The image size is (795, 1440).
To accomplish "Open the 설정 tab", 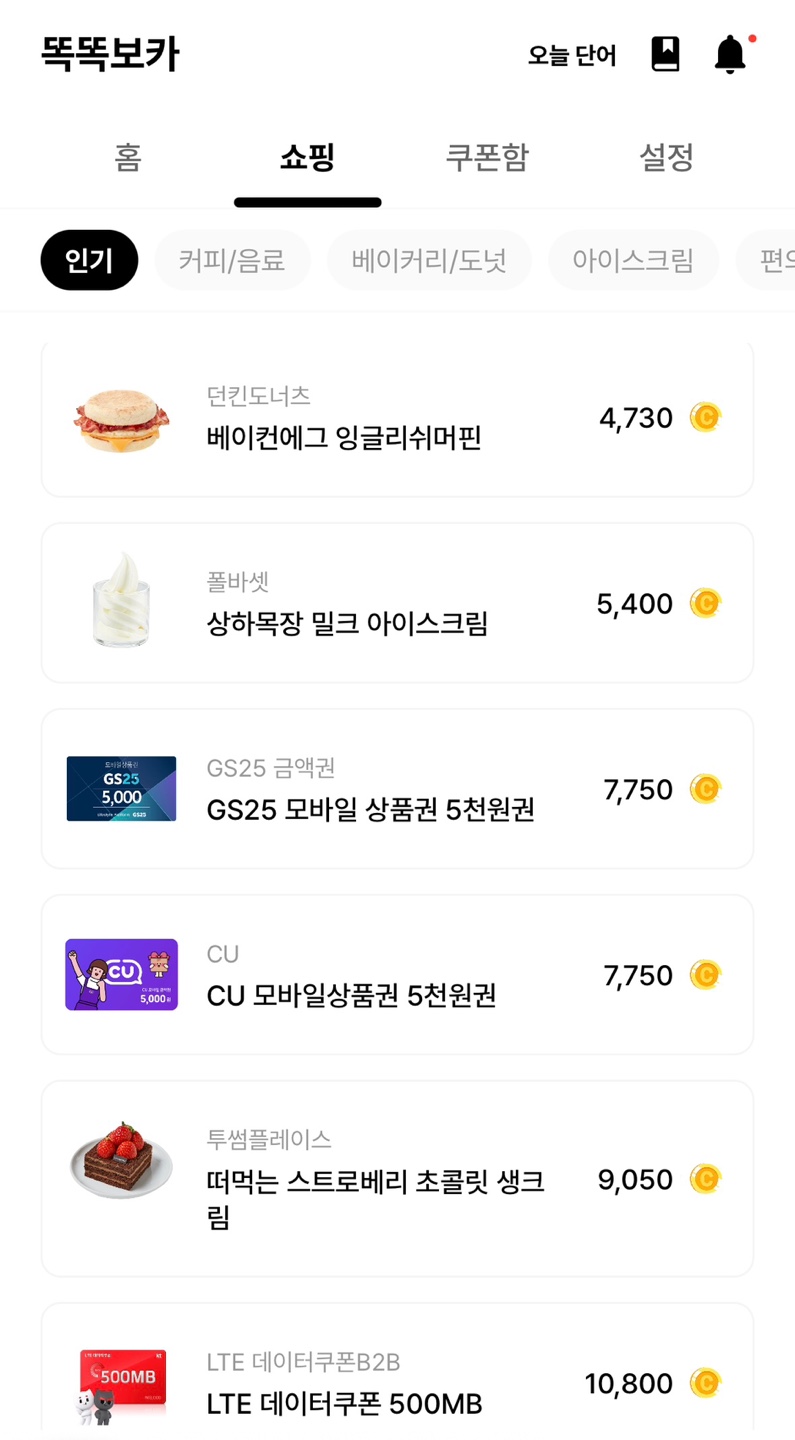I will [666, 158].
